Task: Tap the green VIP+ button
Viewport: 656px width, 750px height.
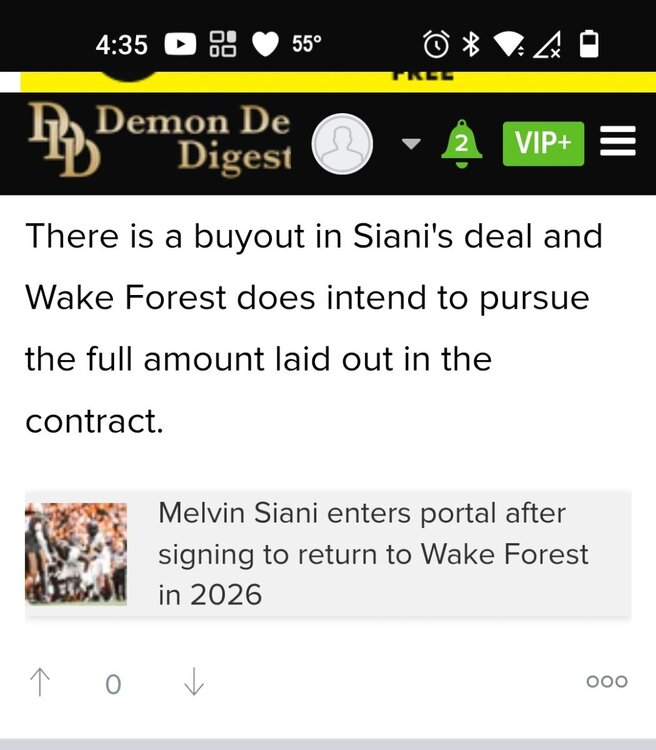Action: [x=543, y=144]
